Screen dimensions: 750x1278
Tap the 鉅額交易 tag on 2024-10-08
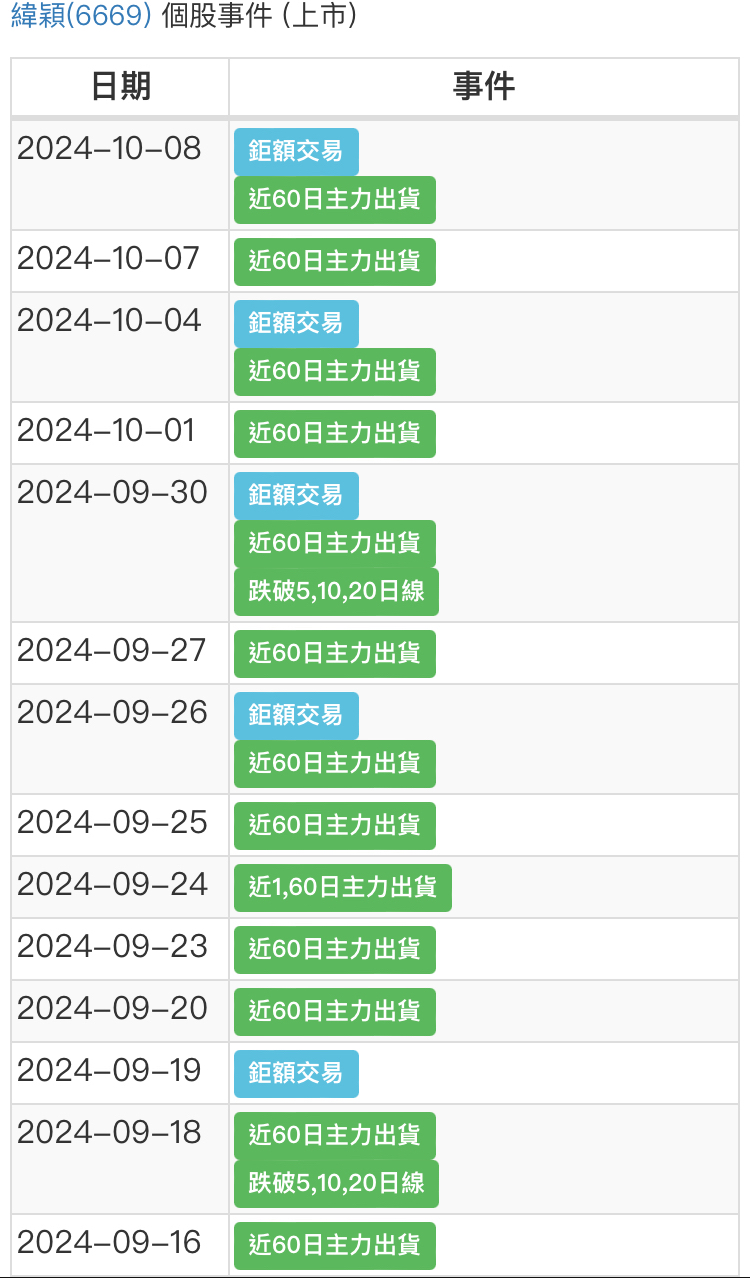(x=296, y=151)
